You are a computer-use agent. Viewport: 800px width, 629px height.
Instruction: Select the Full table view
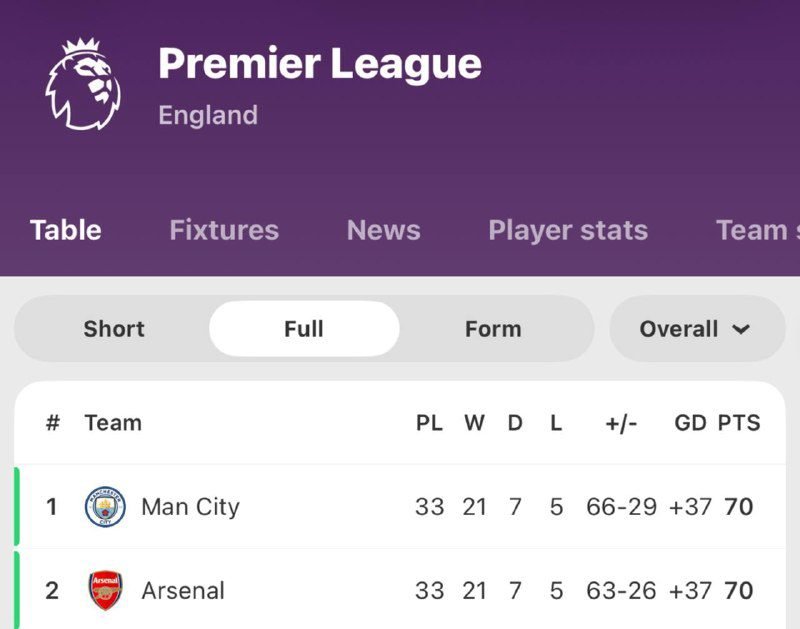303,329
